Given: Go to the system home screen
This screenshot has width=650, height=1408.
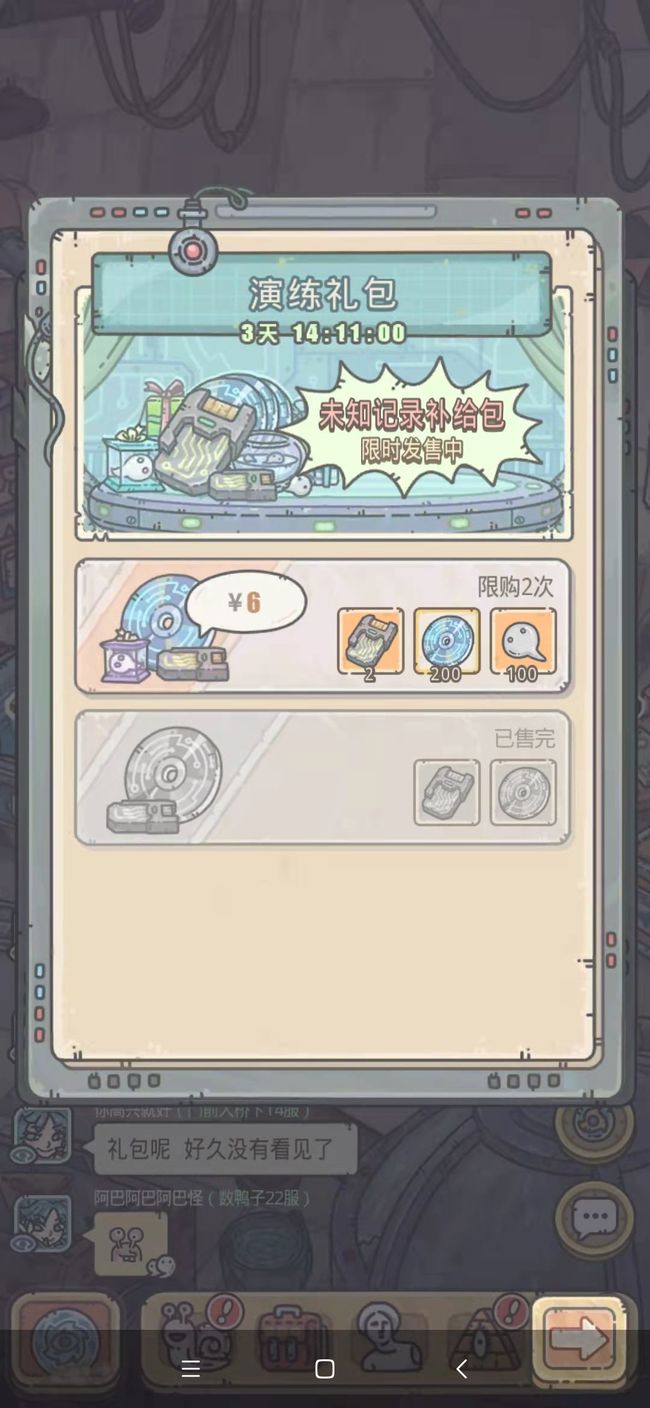Looking at the screenshot, I should pyautogui.click(x=324, y=1368).
